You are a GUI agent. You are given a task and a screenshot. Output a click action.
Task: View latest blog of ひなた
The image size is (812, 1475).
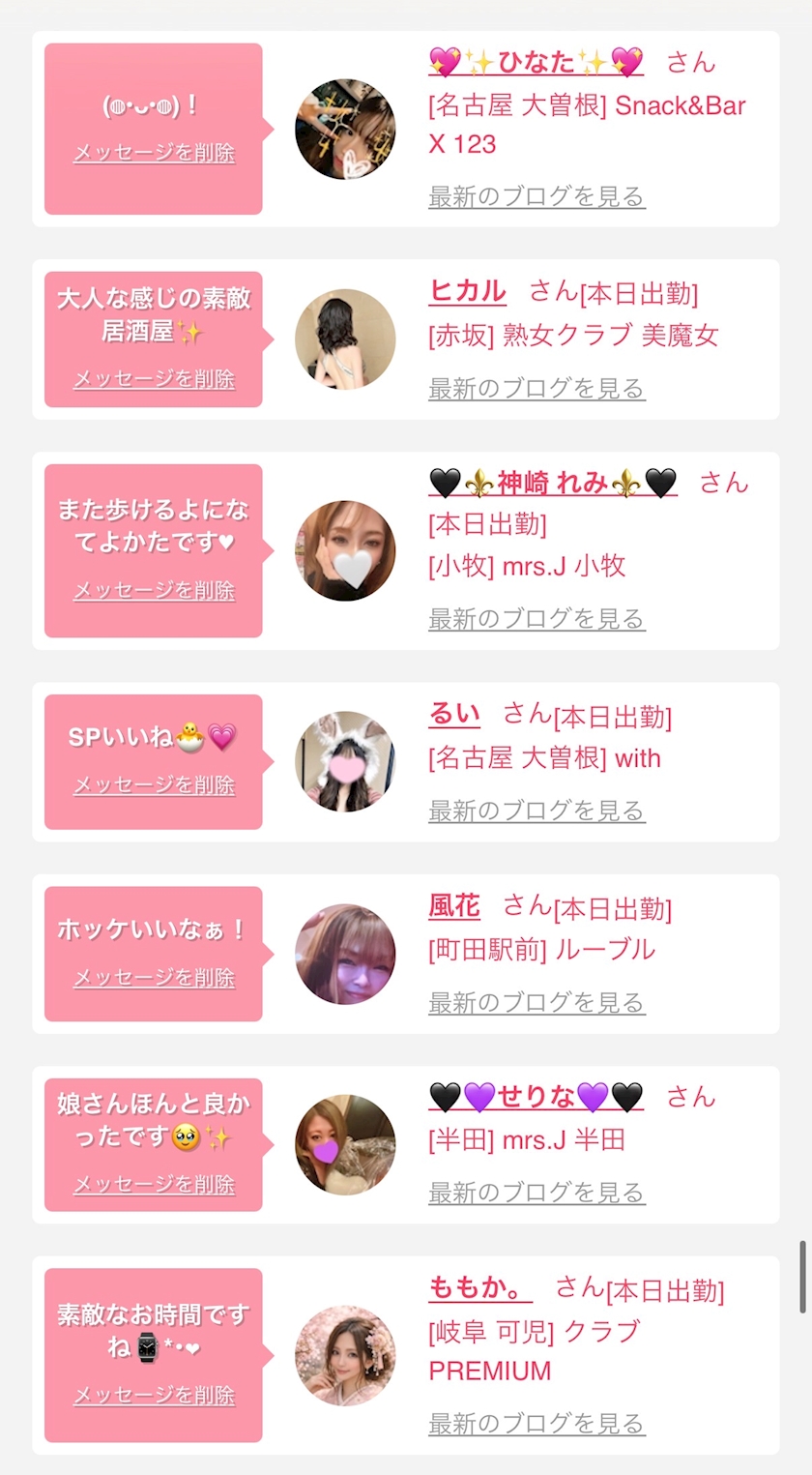pos(536,196)
